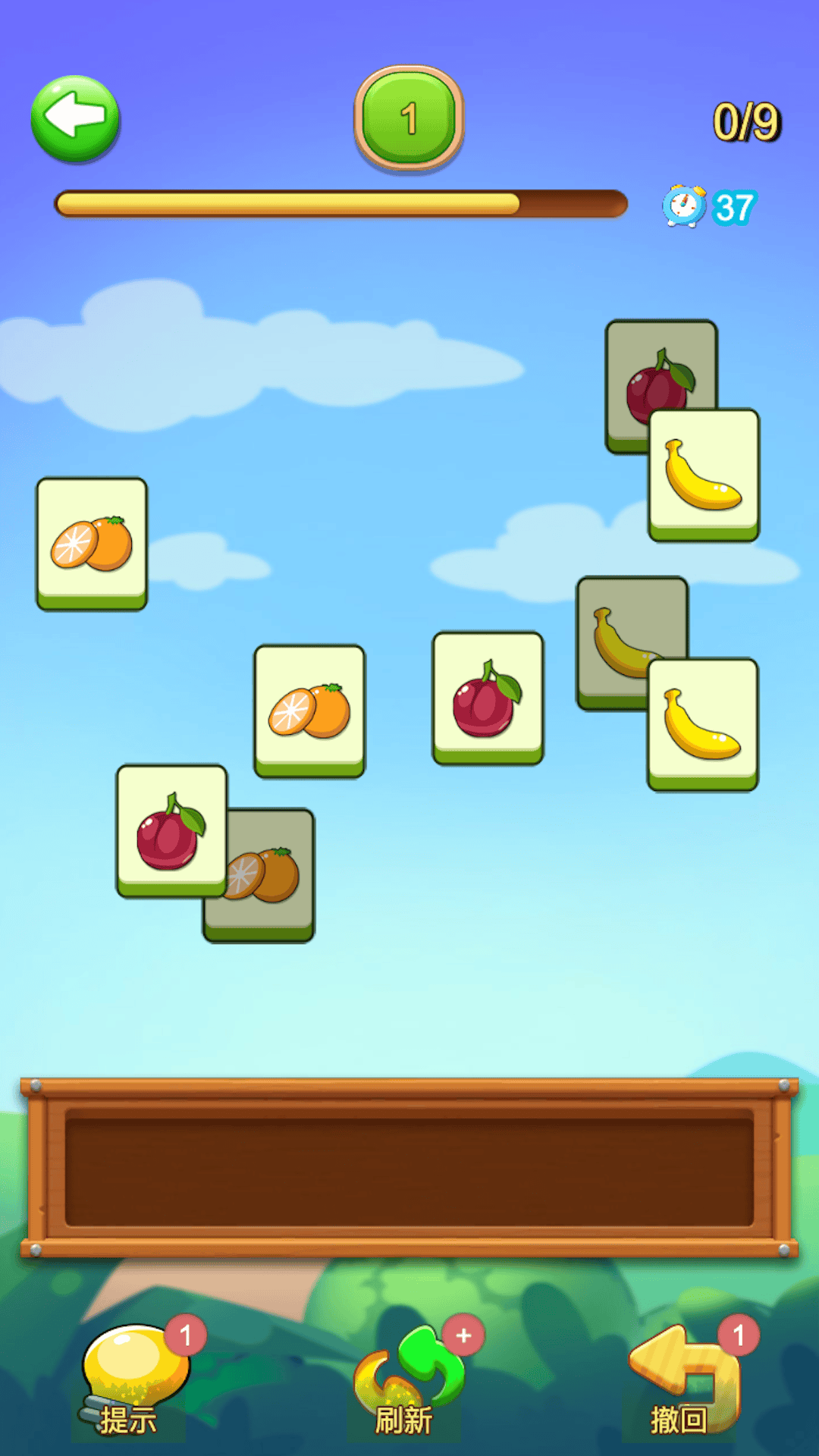Go back with the green arrow button
The width and height of the screenshot is (819, 1456).
pos(75,118)
